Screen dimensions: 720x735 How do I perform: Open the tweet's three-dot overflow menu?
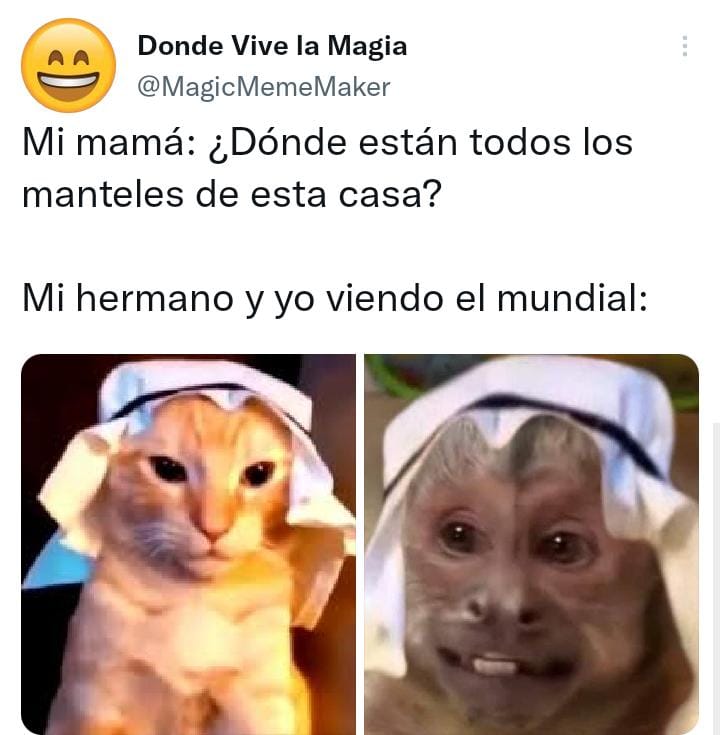(684, 46)
